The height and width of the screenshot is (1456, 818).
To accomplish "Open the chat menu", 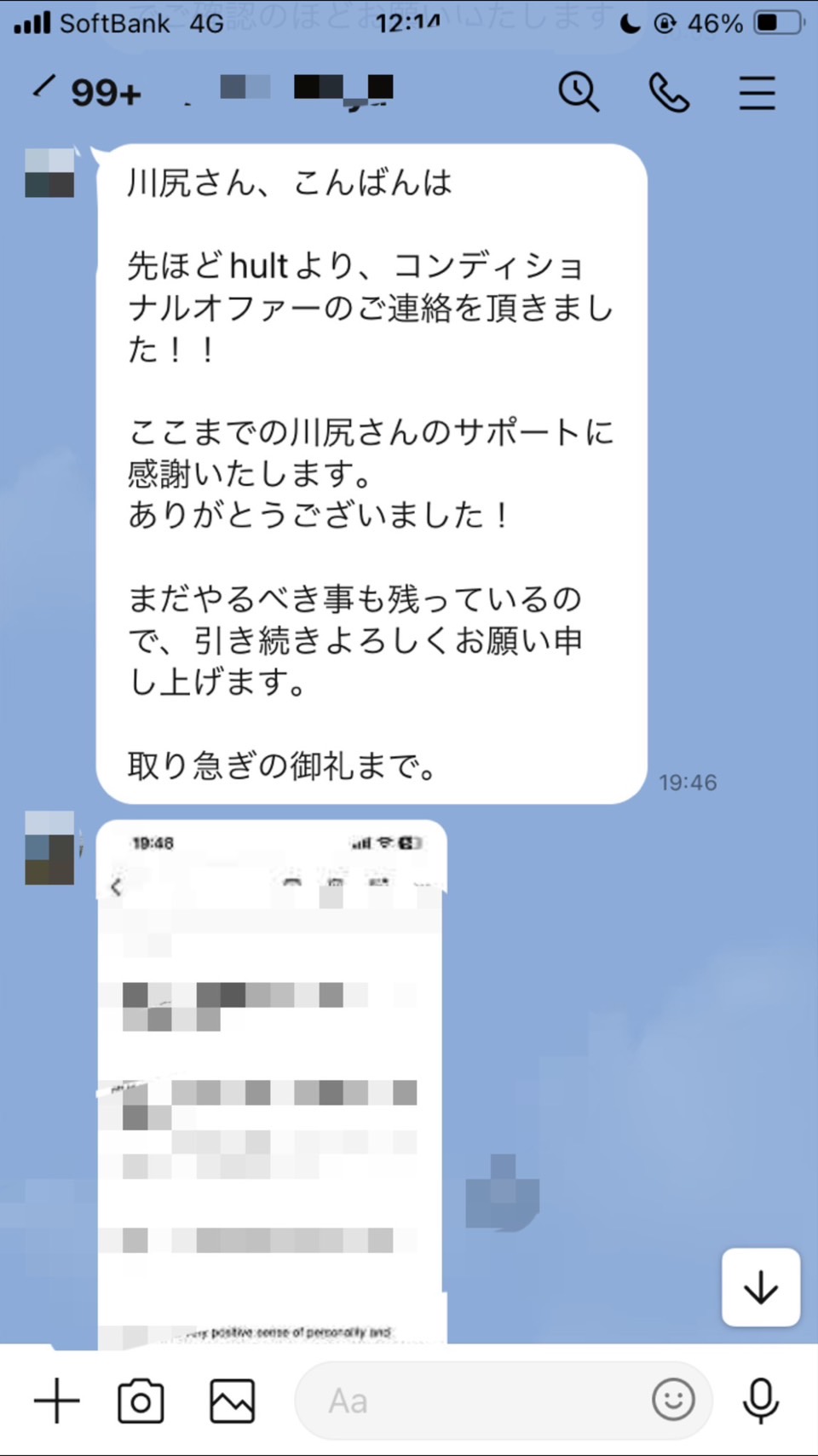I will pyautogui.click(x=757, y=92).
